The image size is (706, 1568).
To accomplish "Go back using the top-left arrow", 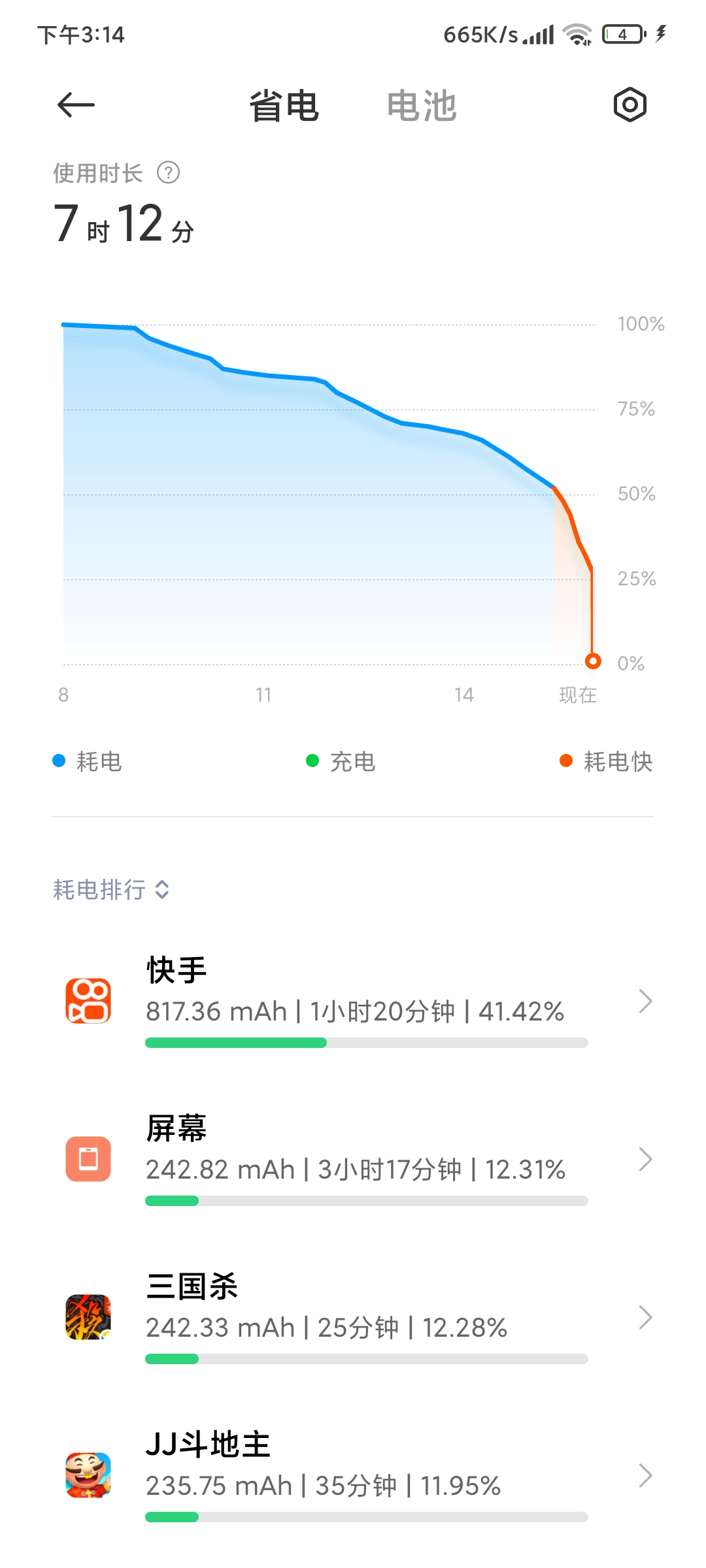I will [76, 105].
